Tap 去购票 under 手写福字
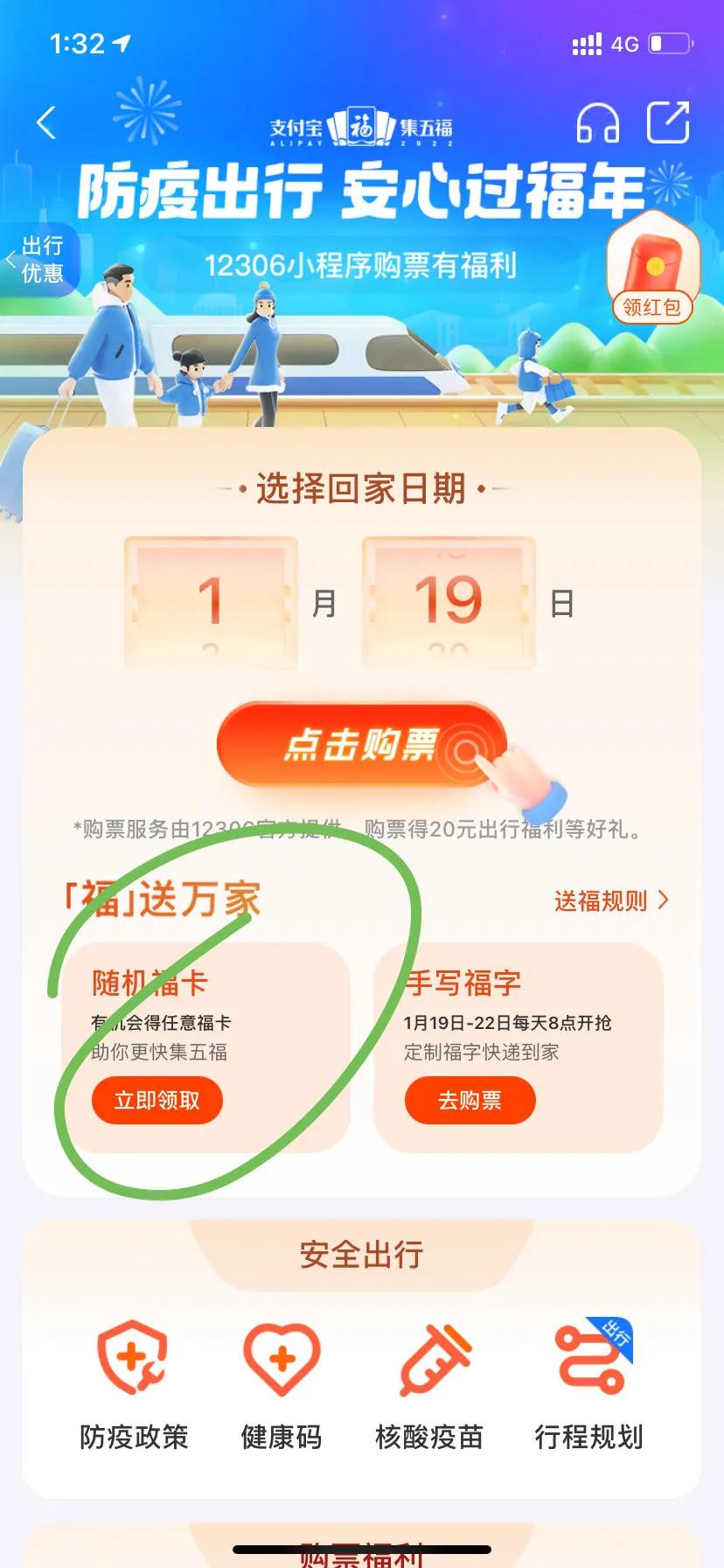 (470, 1100)
